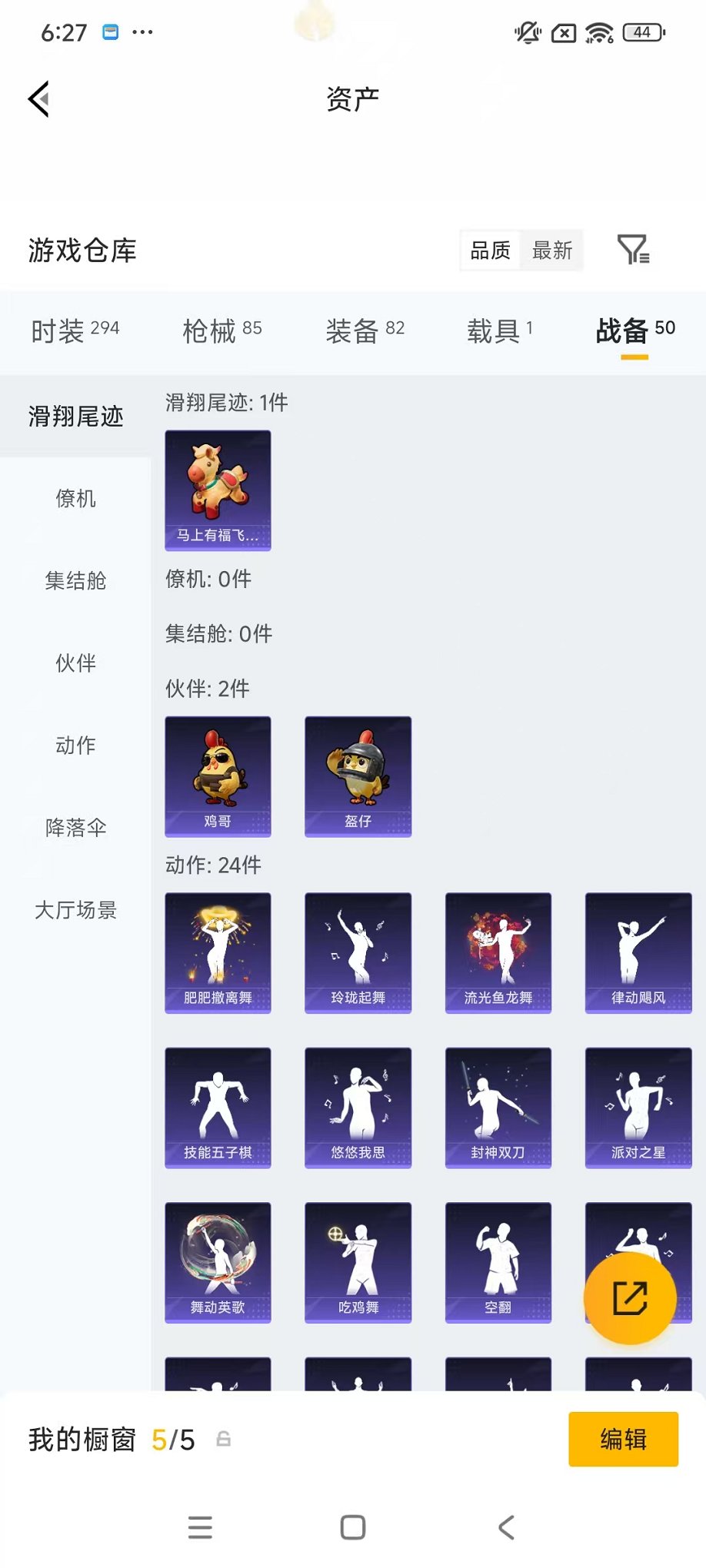Select the 降落伞 category in sidebar

coord(75,828)
